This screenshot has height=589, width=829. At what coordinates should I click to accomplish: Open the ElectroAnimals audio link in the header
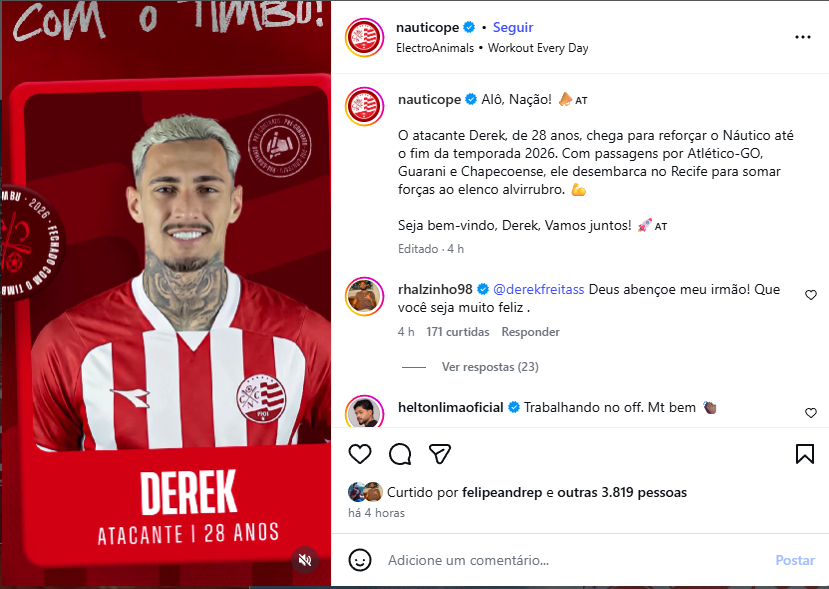click(x=436, y=47)
